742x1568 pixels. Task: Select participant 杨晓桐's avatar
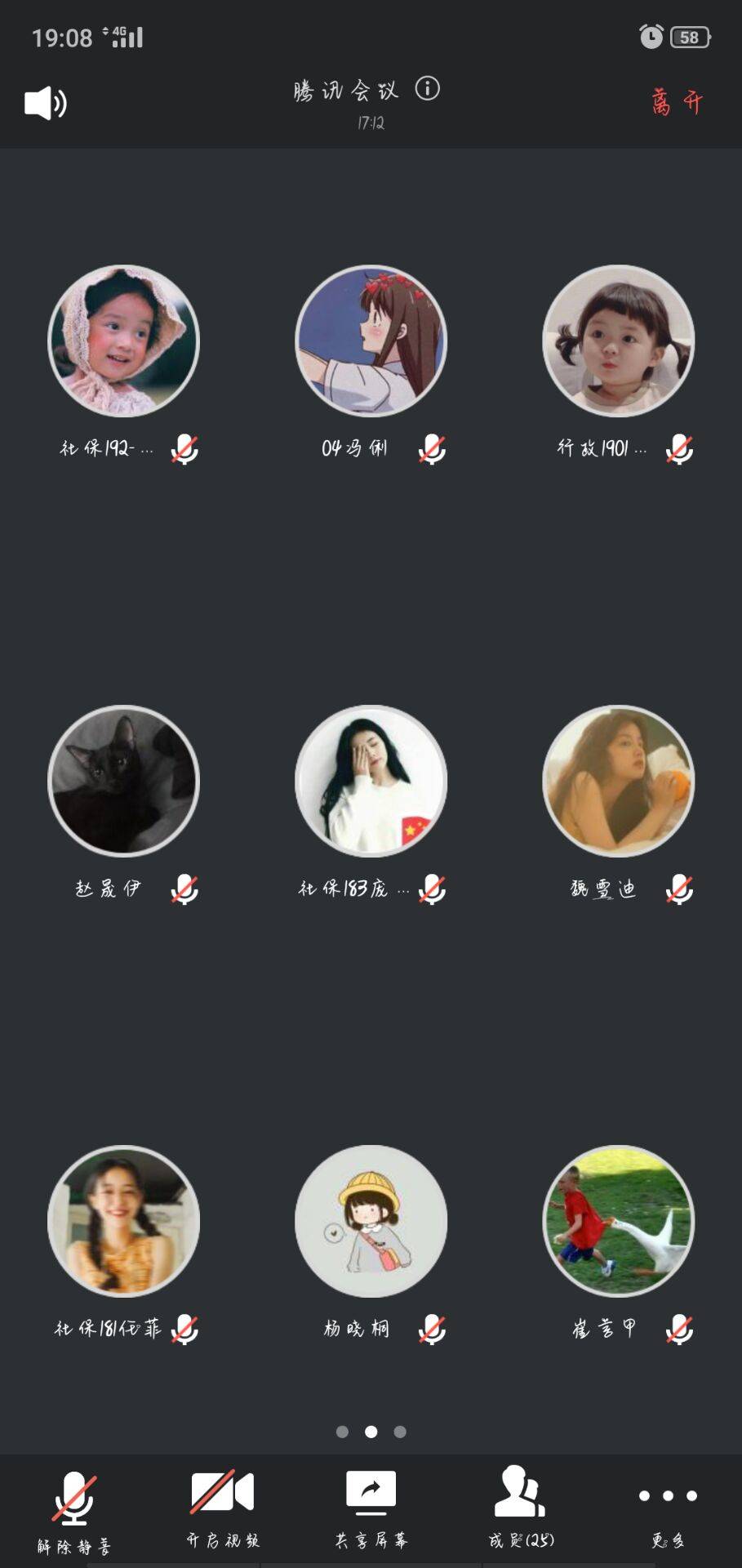tap(371, 1221)
